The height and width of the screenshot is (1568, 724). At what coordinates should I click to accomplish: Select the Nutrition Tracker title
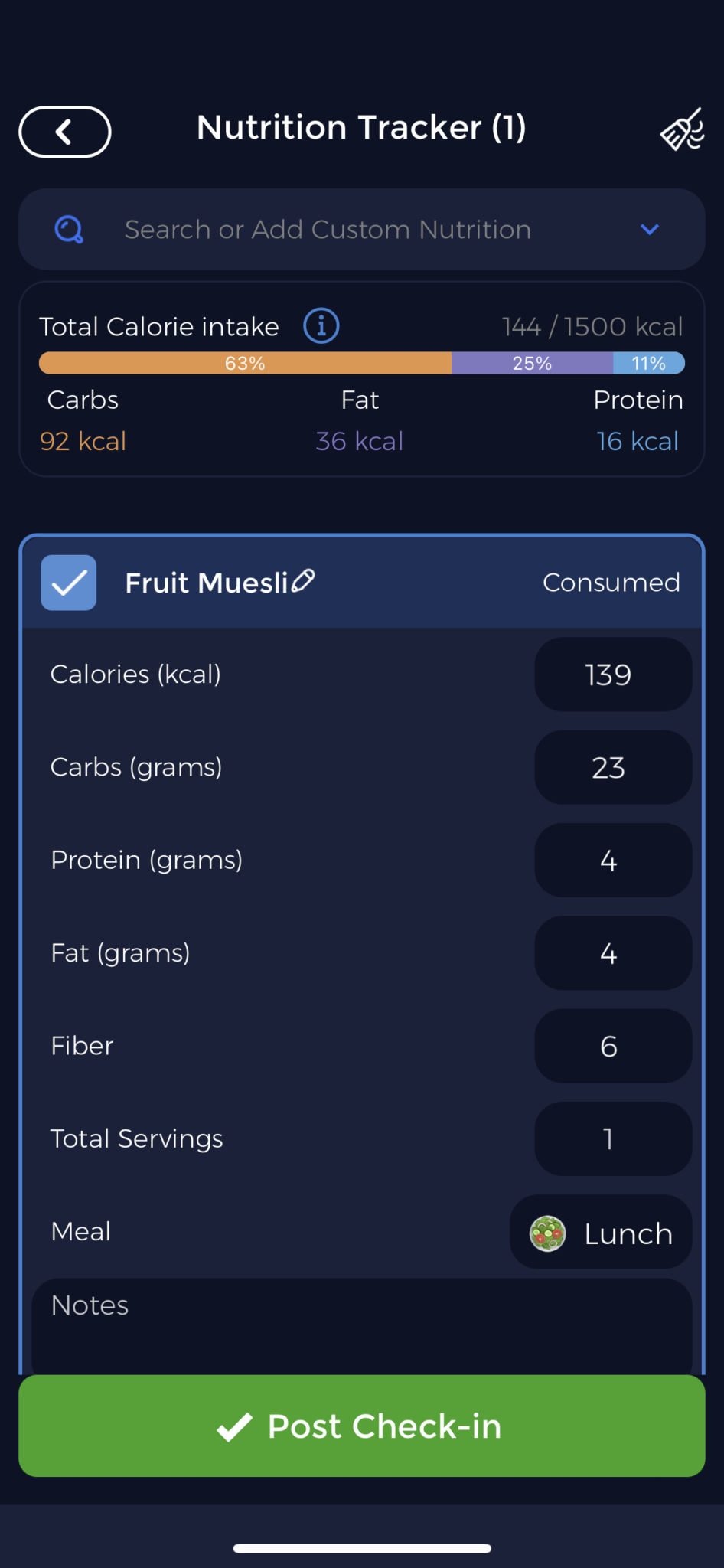(x=361, y=127)
